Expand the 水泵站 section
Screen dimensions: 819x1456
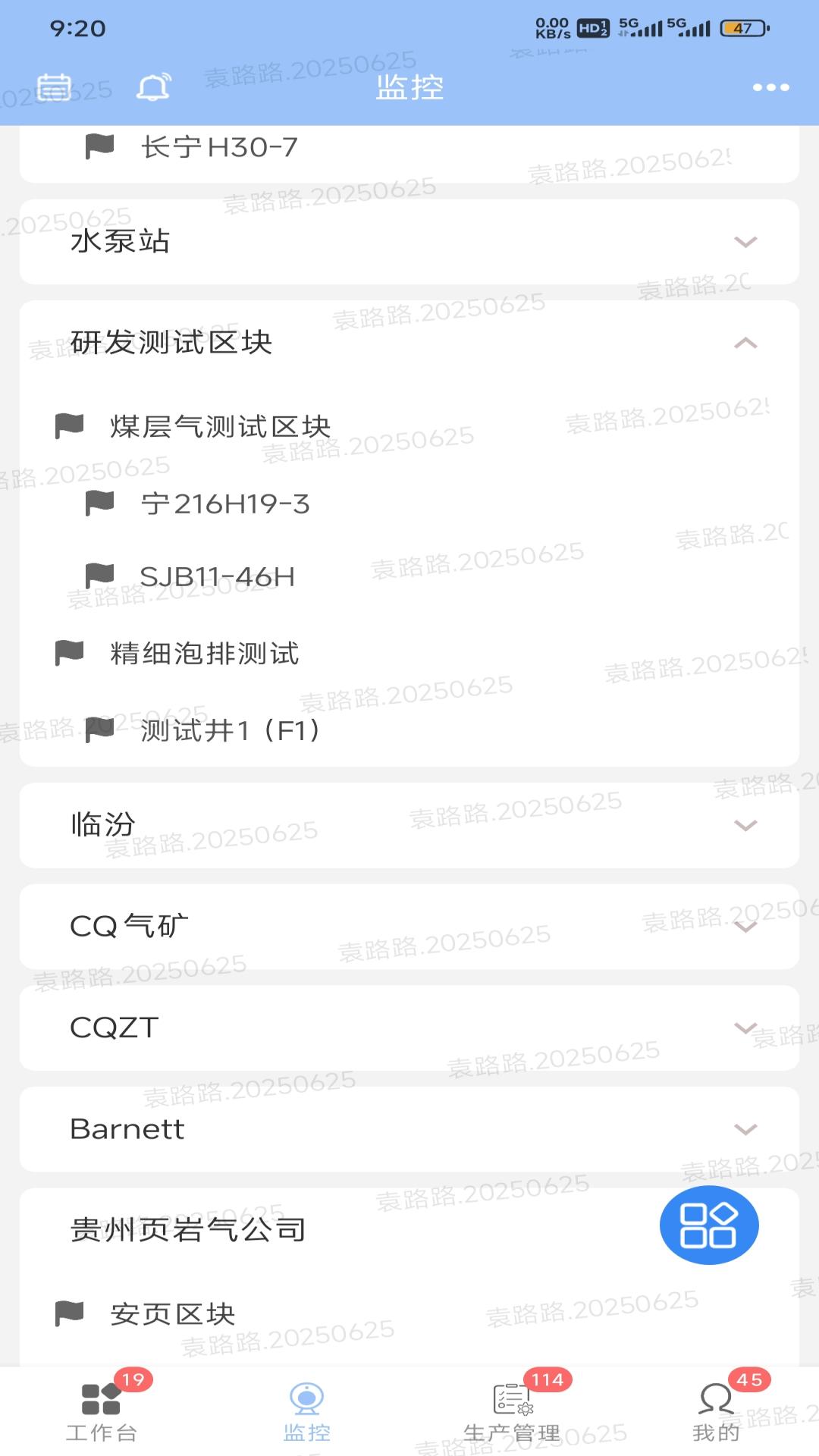pos(409,242)
